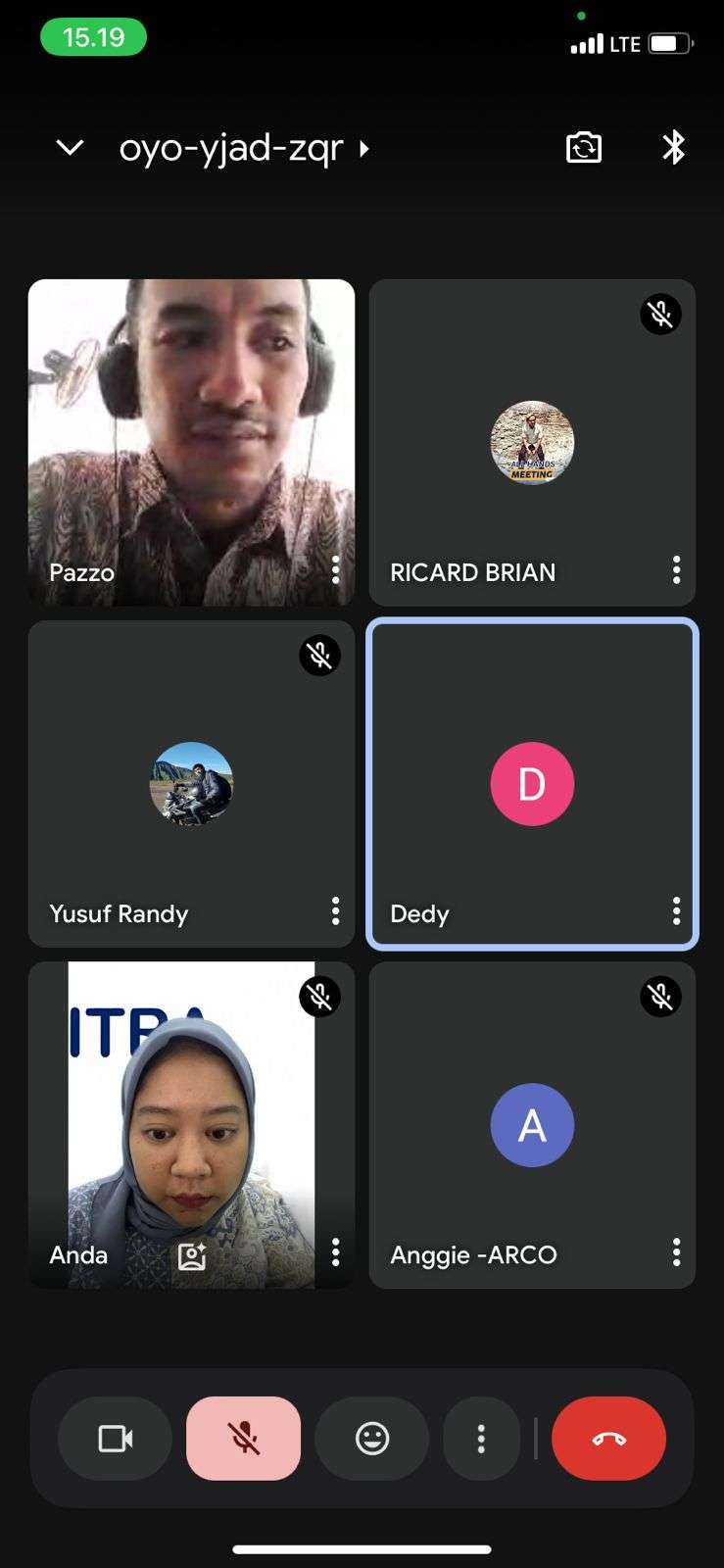Open Bluetooth audio output options
The image size is (724, 1568).
click(x=673, y=148)
